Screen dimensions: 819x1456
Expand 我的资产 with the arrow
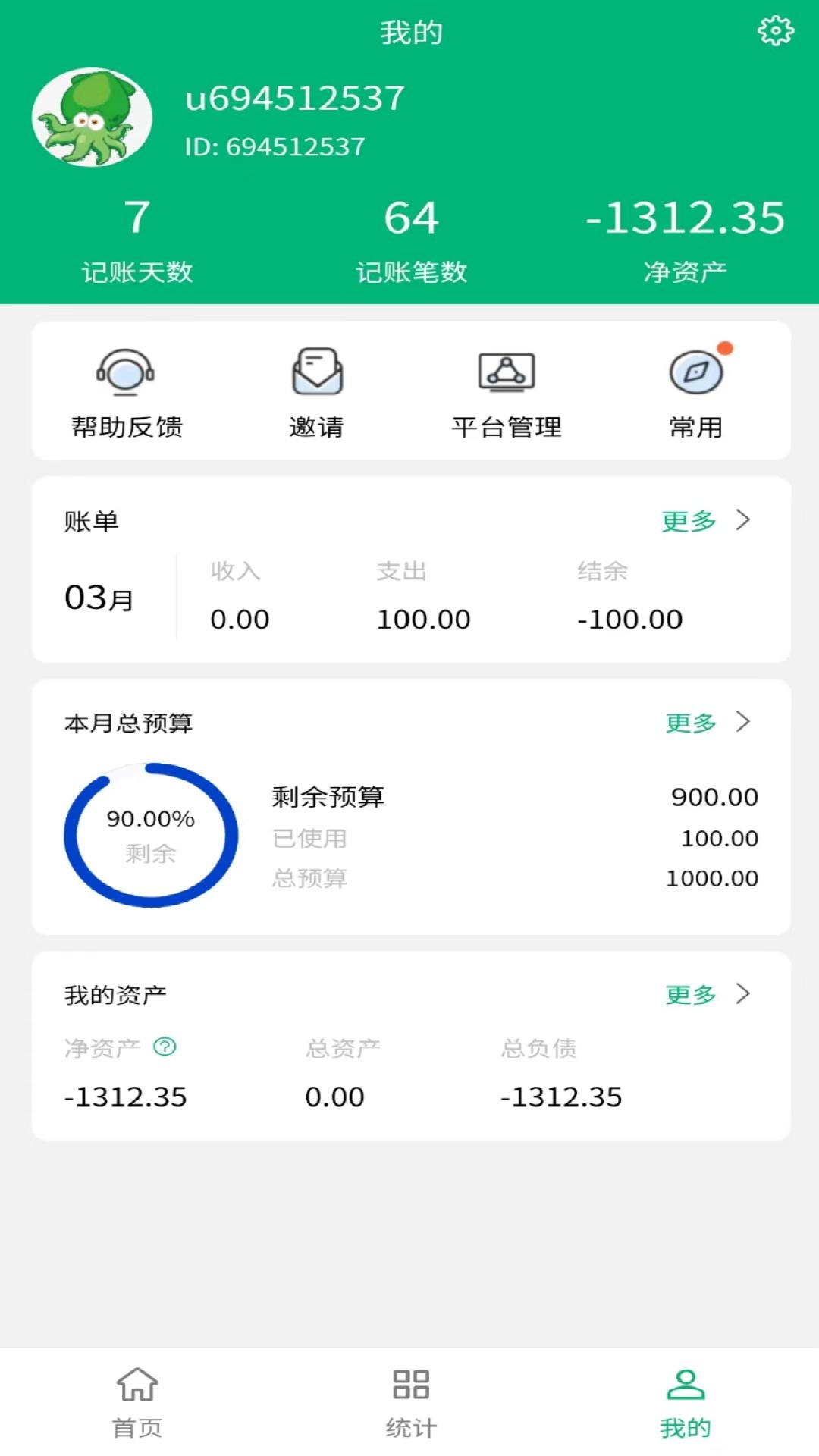coord(745,996)
